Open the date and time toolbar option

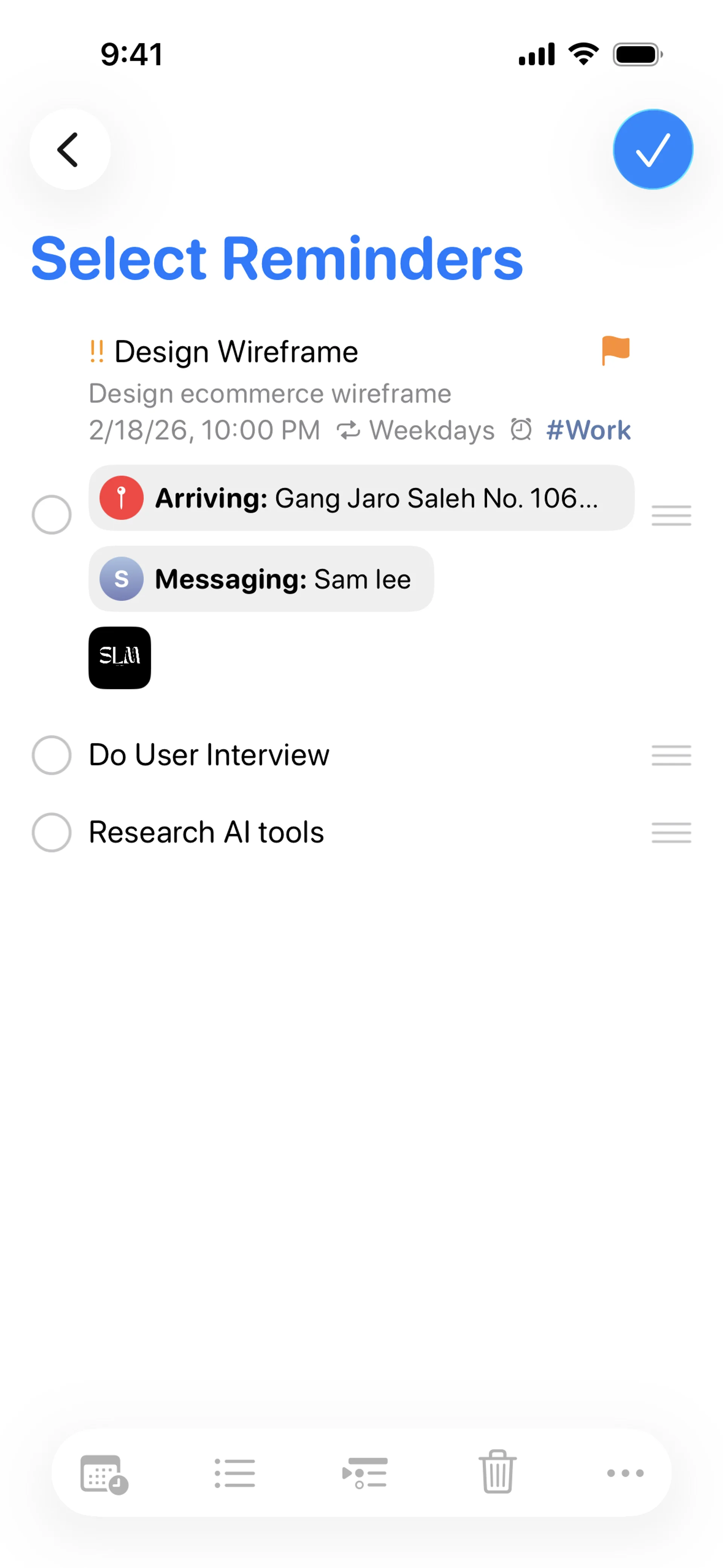(104, 1474)
